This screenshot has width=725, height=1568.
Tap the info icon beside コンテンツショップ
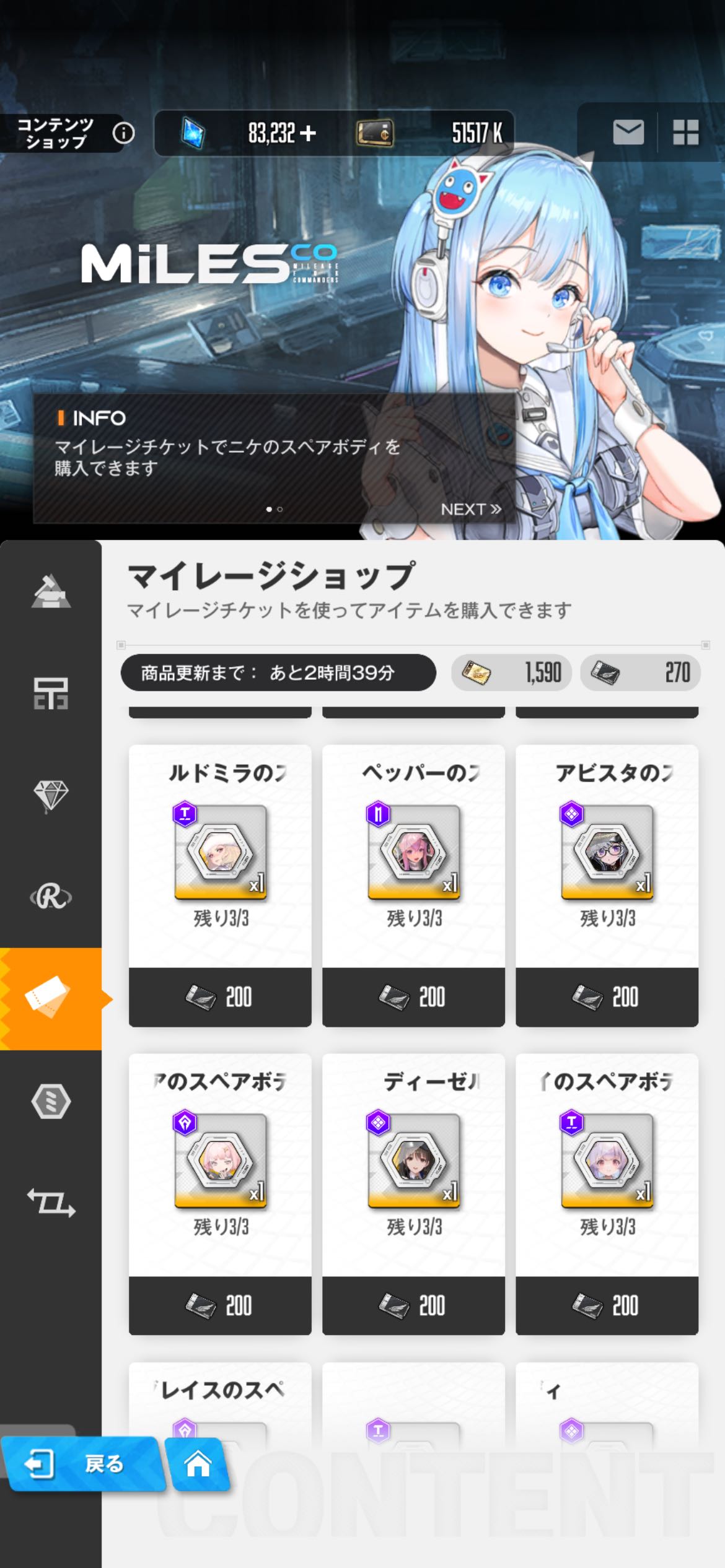click(123, 133)
